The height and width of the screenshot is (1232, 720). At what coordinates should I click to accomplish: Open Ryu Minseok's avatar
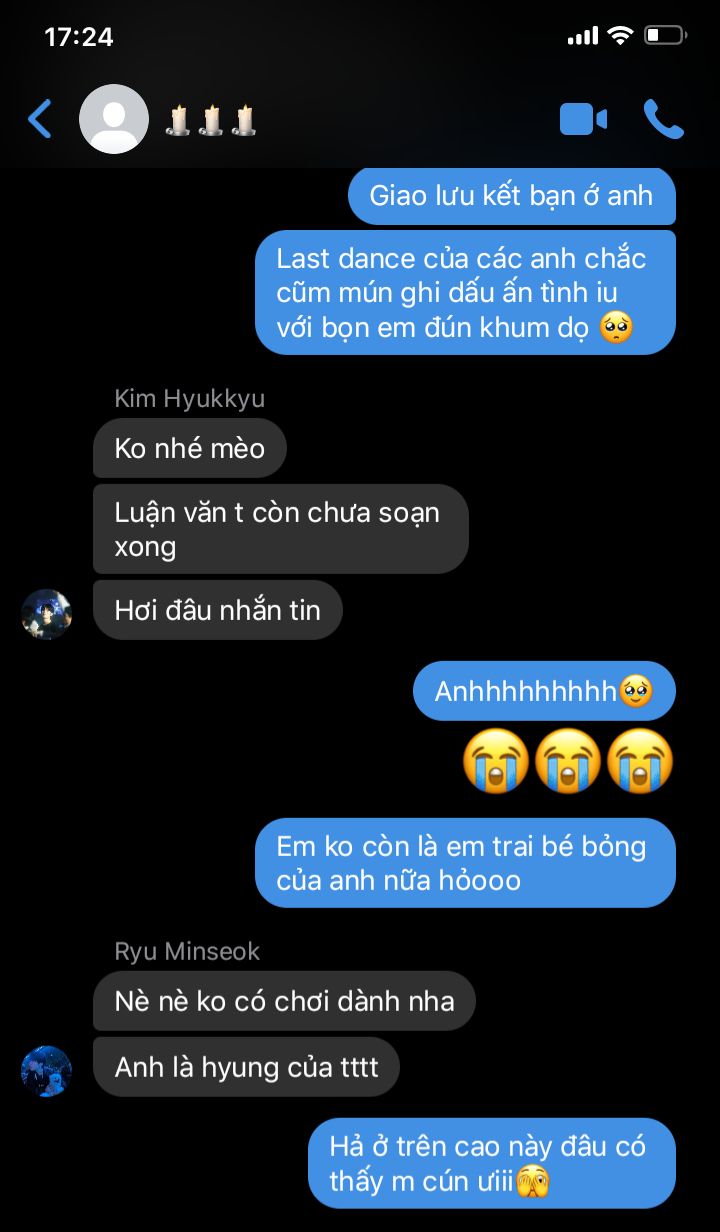coord(47,1071)
